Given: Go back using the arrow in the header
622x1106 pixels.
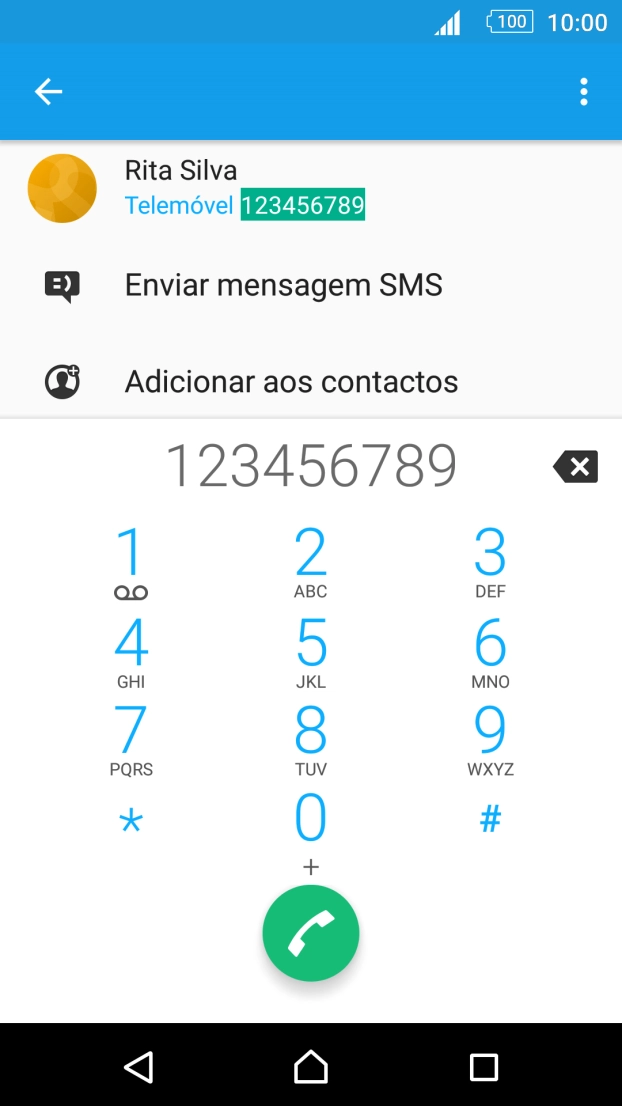Looking at the screenshot, I should pos(48,92).
